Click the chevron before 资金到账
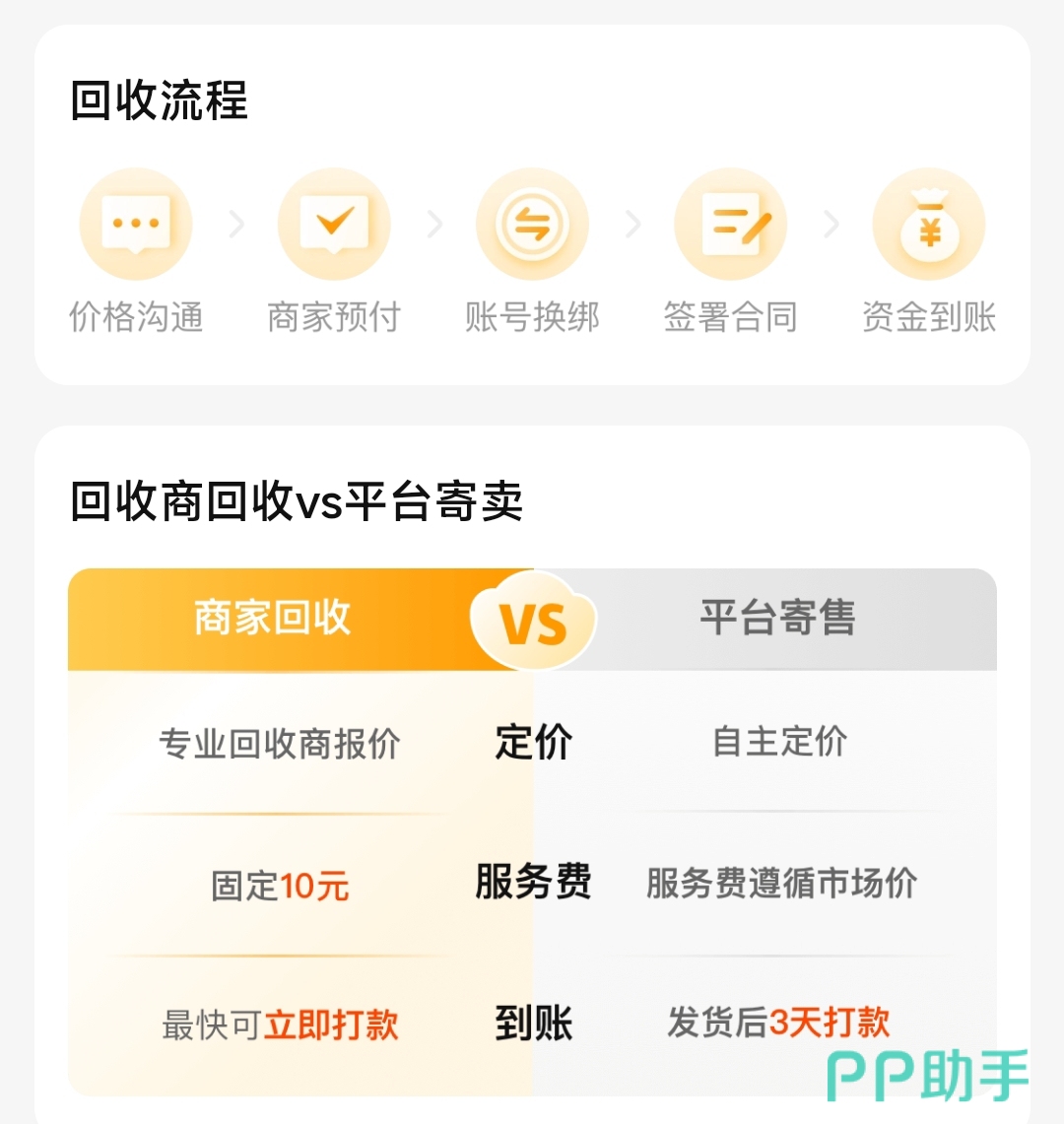 click(x=829, y=224)
